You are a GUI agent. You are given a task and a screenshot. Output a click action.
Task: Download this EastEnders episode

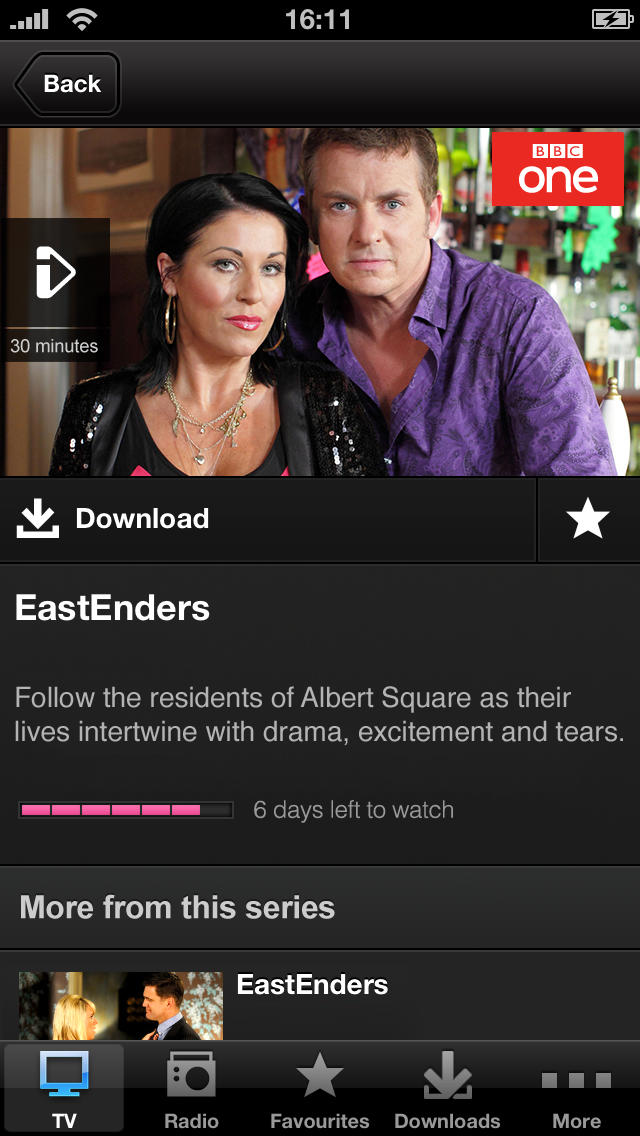pos(268,519)
